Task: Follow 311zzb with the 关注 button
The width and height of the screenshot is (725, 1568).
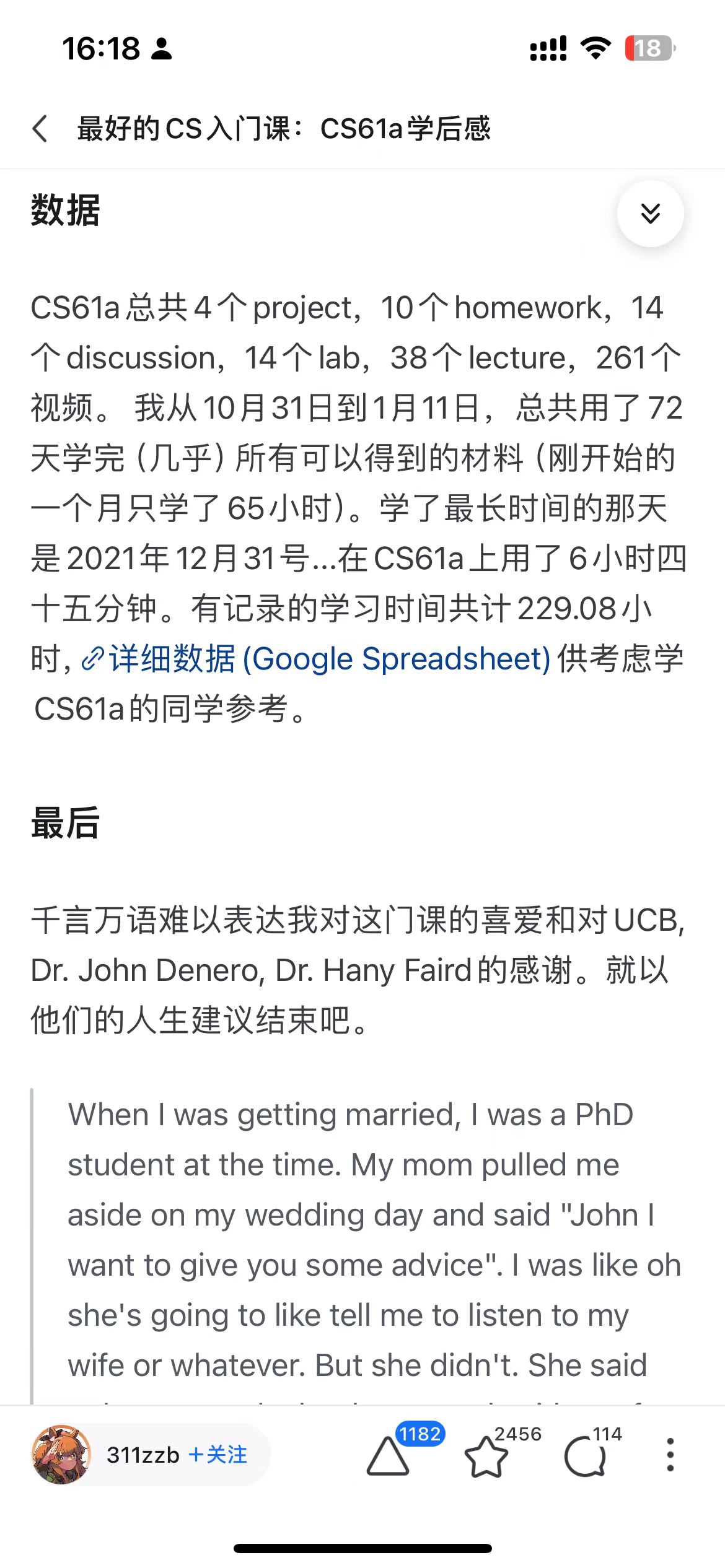Action: [x=218, y=1454]
